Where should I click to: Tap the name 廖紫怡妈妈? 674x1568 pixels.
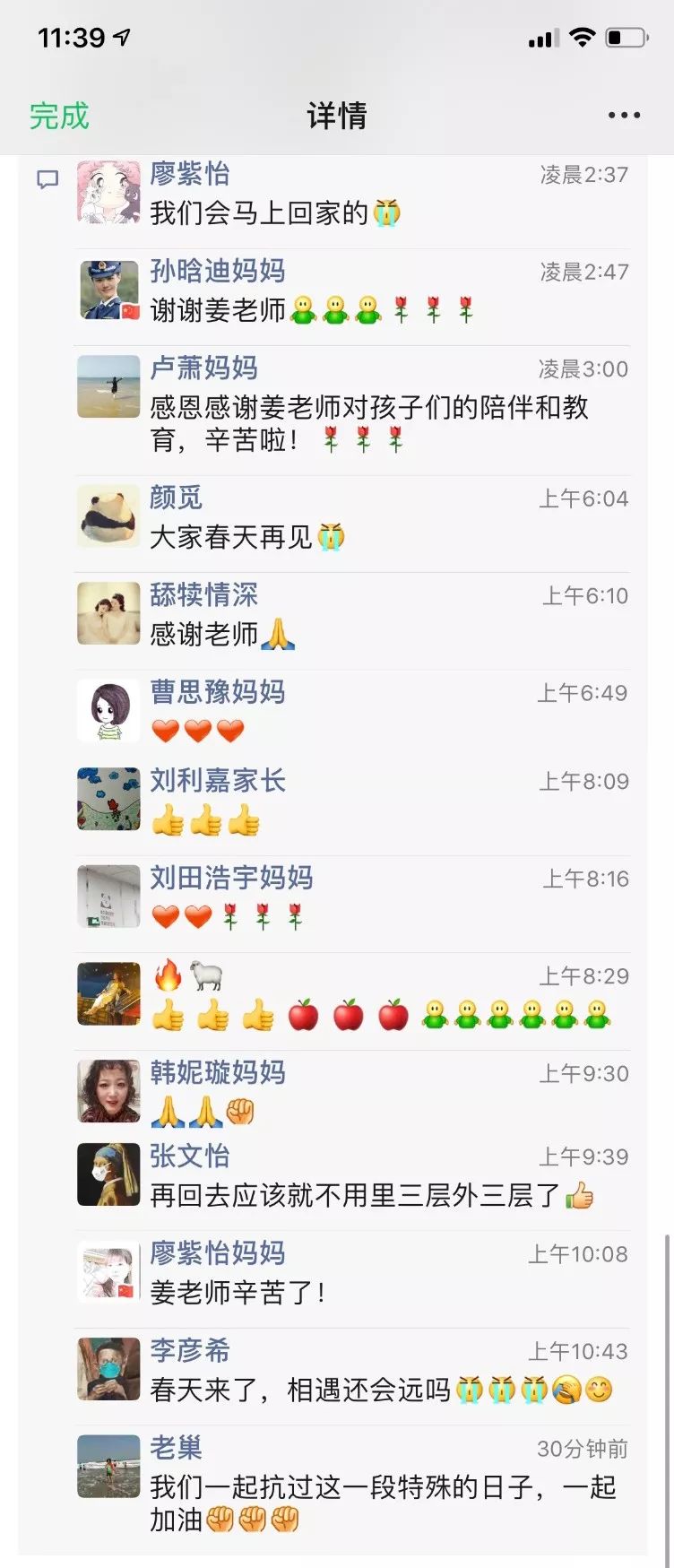(217, 1253)
